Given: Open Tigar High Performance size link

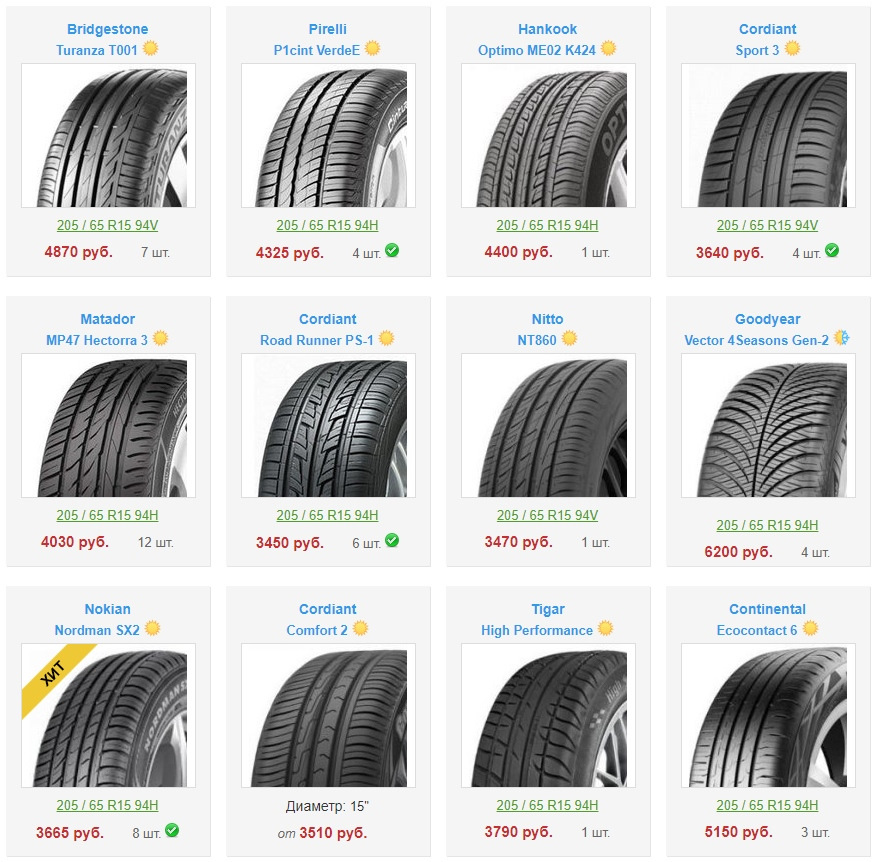Looking at the screenshot, I should [547, 806].
